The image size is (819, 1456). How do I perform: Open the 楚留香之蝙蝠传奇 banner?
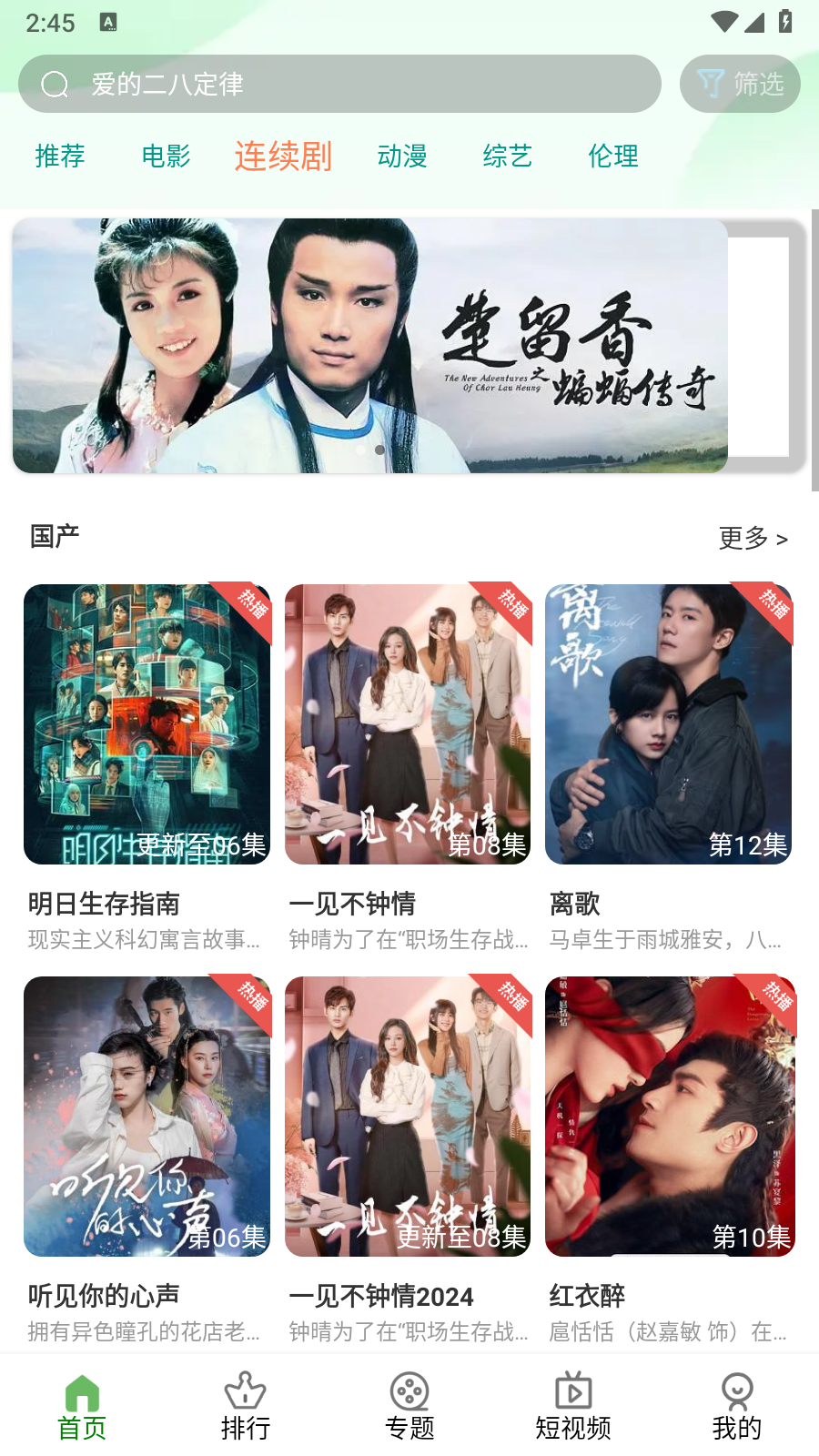[x=369, y=346]
